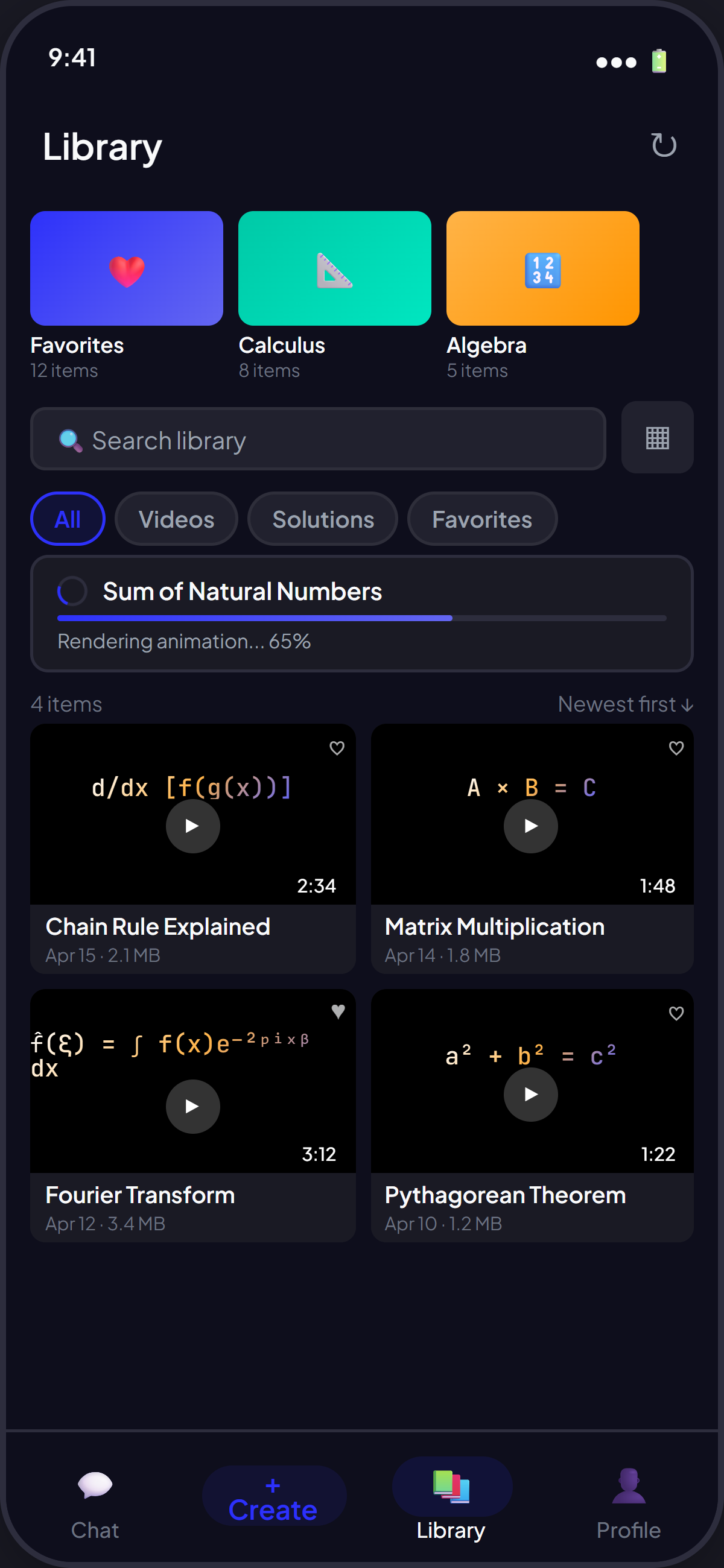The height and width of the screenshot is (1568, 724).
Task: Open the Calculus collection
Action: click(334, 268)
